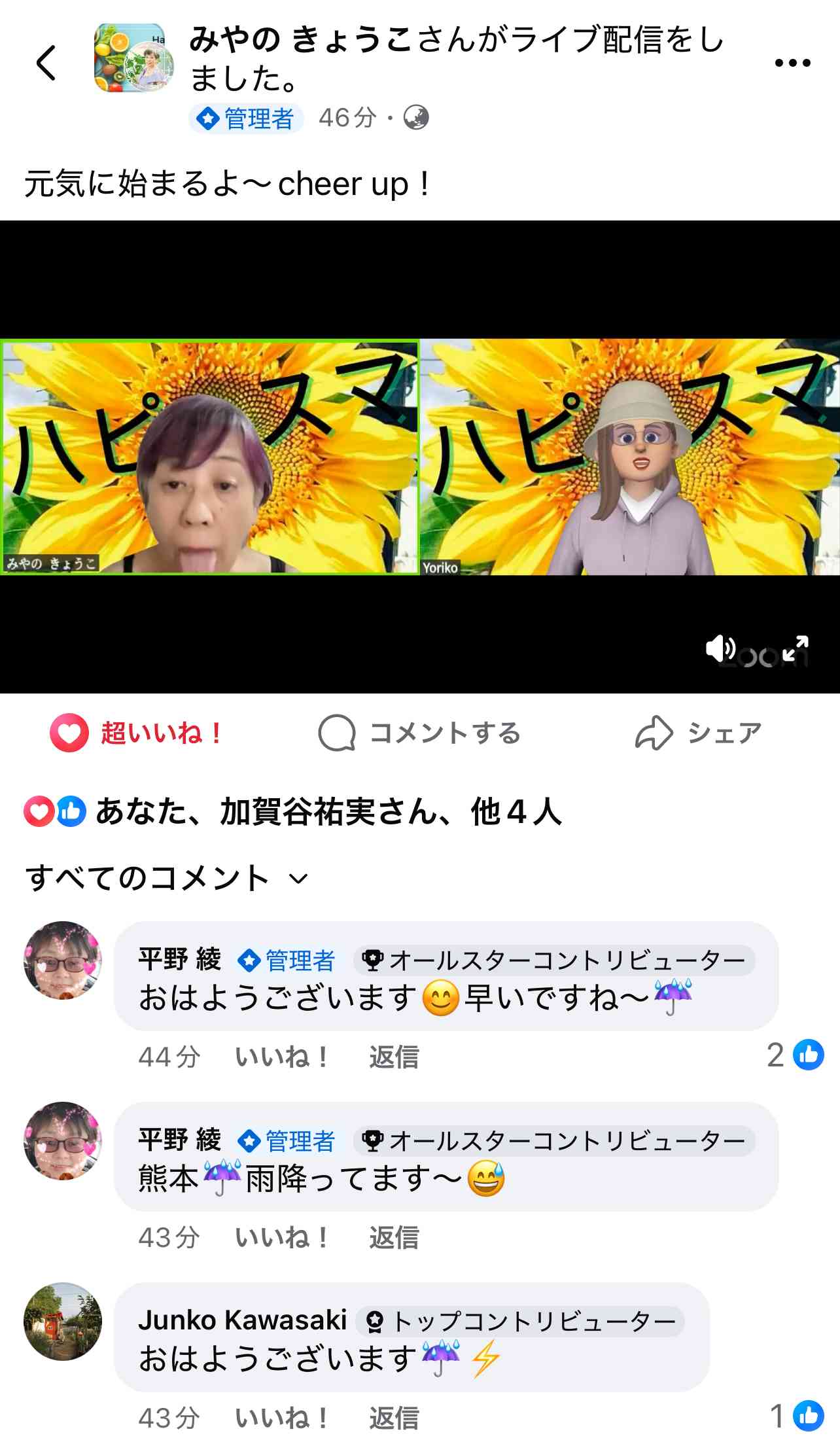Reply to 平野 綾's 早いですね comment

(394, 1057)
